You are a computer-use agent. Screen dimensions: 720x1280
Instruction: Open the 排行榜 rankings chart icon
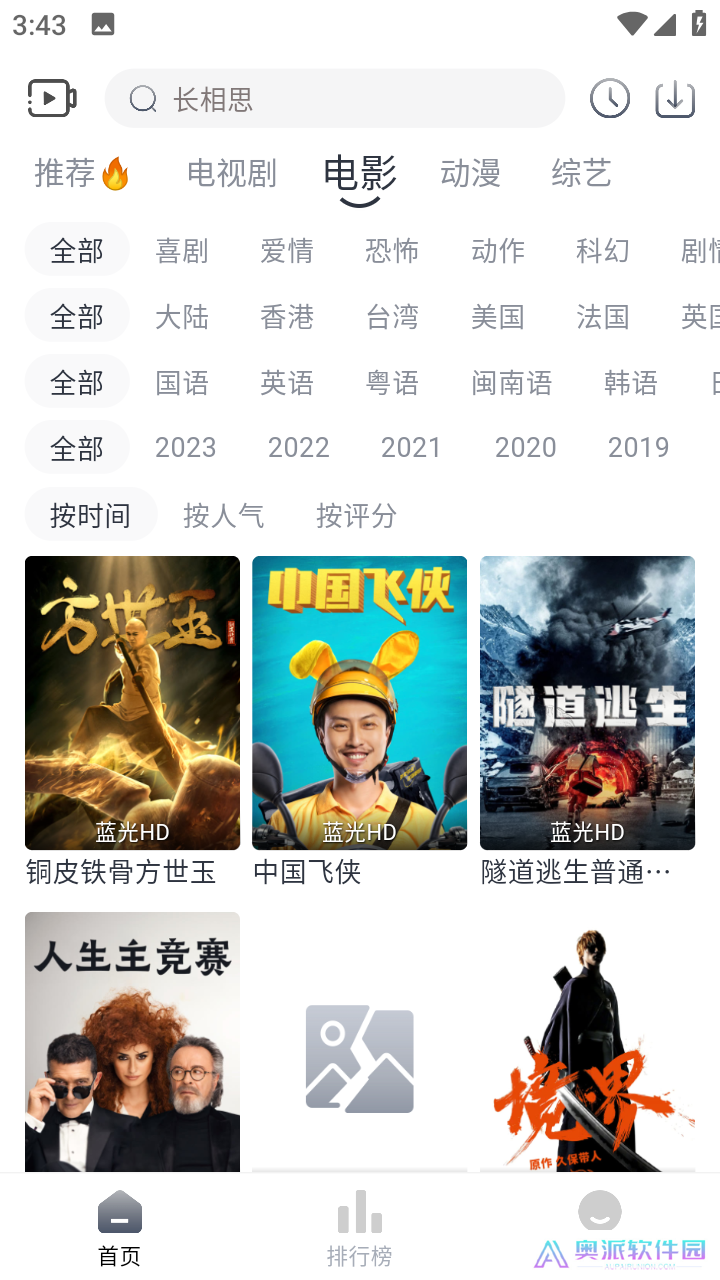coord(359,1213)
